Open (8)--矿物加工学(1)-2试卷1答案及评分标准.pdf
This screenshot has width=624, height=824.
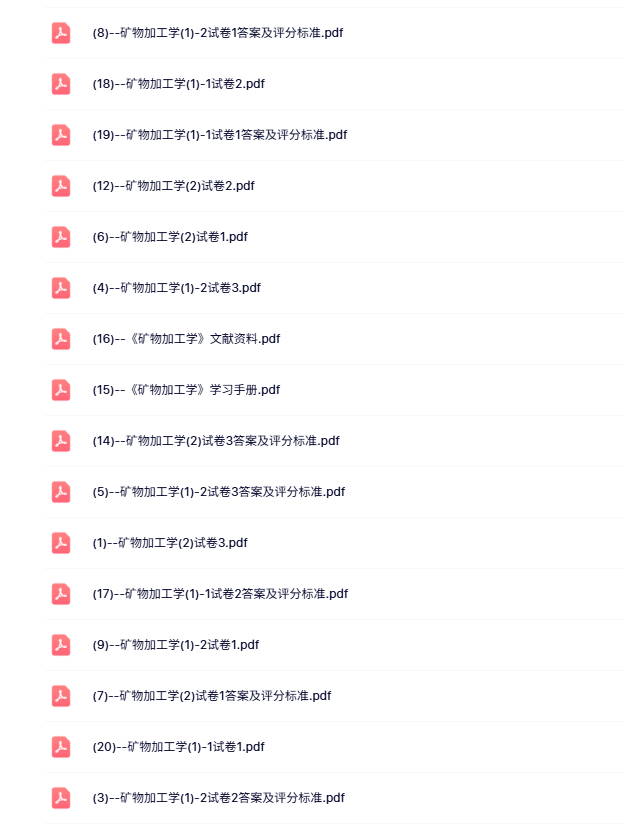coord(218,33)
